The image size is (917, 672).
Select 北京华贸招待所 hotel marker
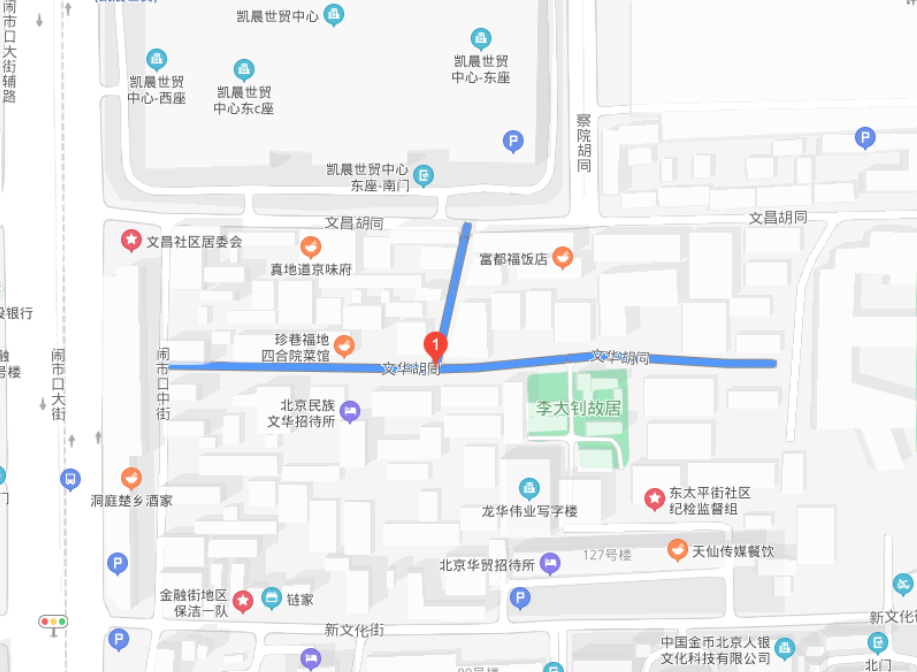(x=550, y=565)
